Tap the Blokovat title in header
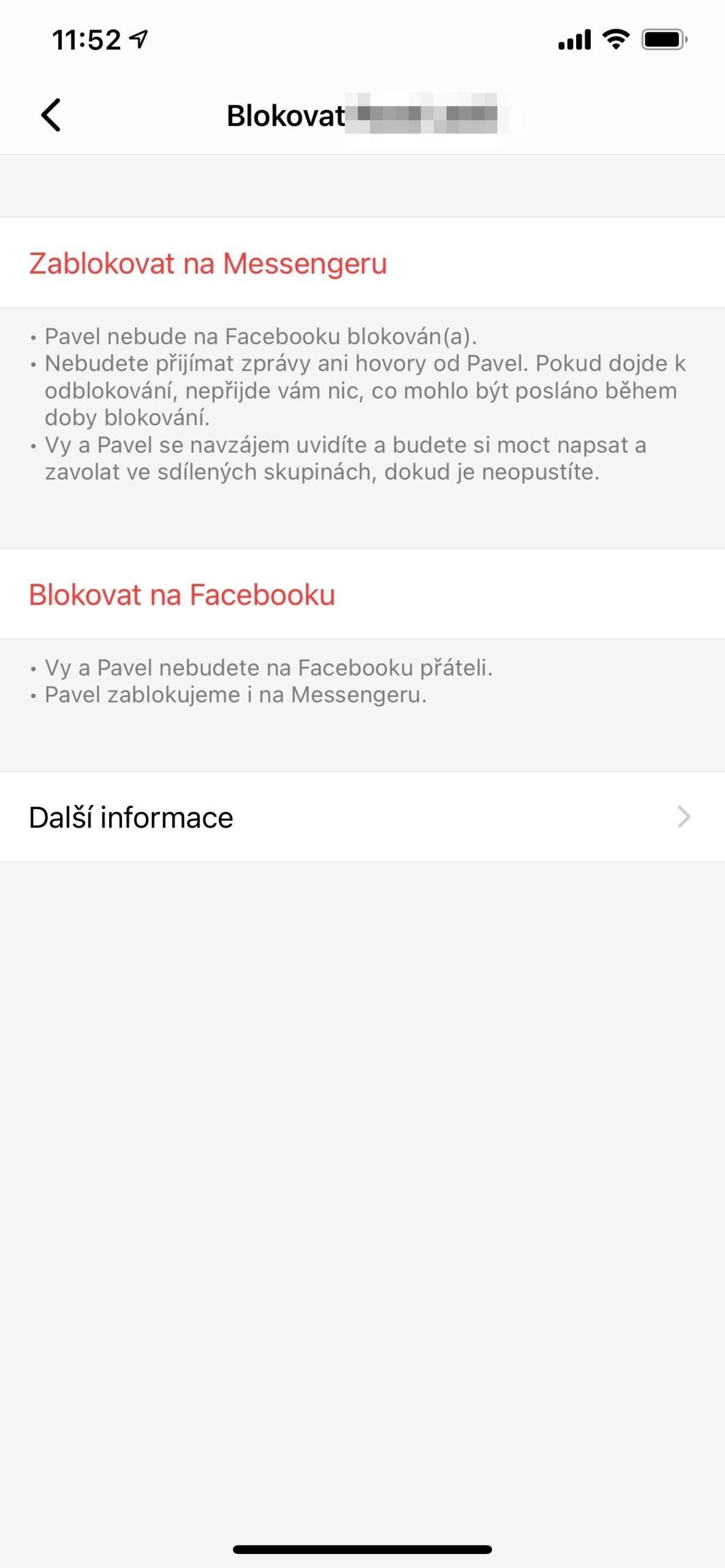Screen dimensions: 725x1568 pyautogui.click(x=286, y=116)
